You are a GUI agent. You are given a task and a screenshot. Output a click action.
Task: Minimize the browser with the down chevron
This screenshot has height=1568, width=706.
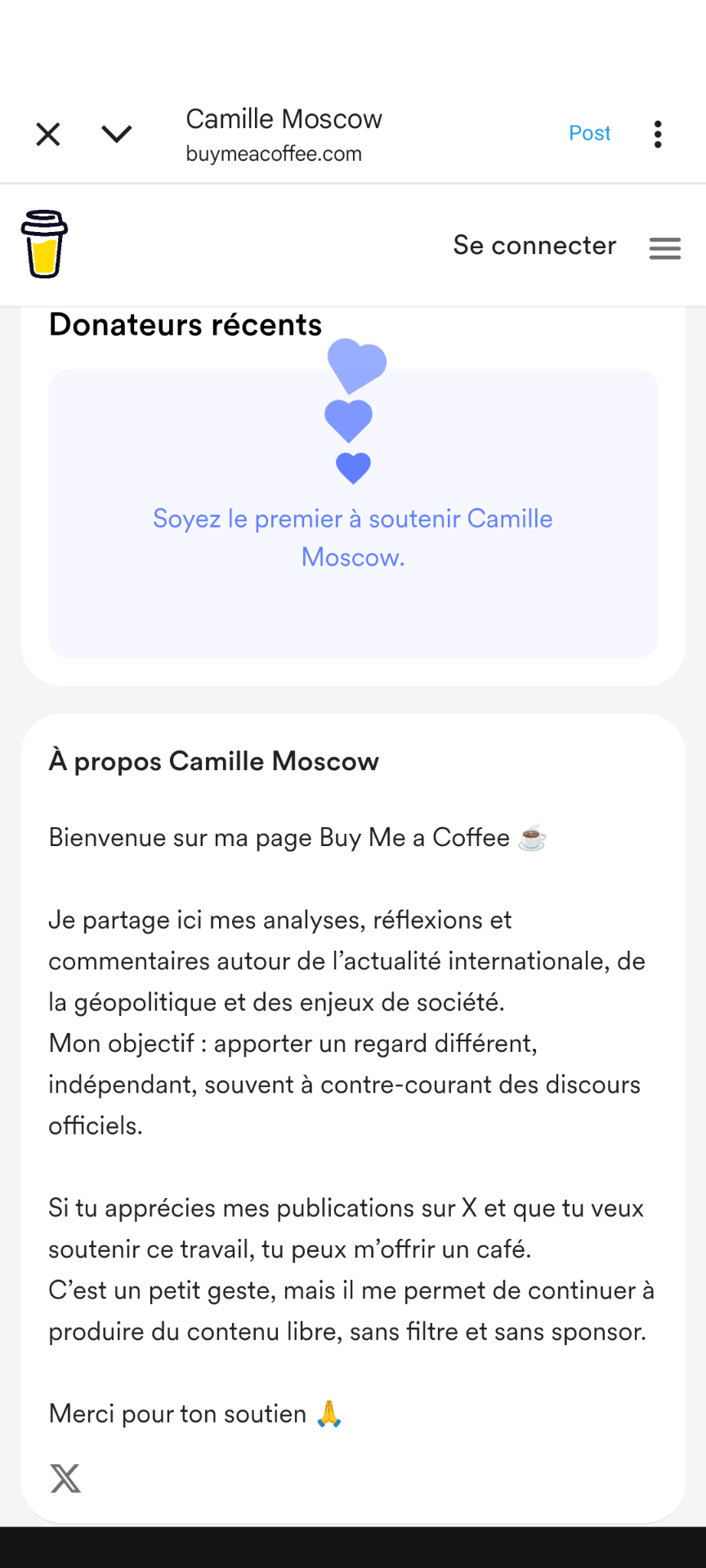(x=117, y=134)
